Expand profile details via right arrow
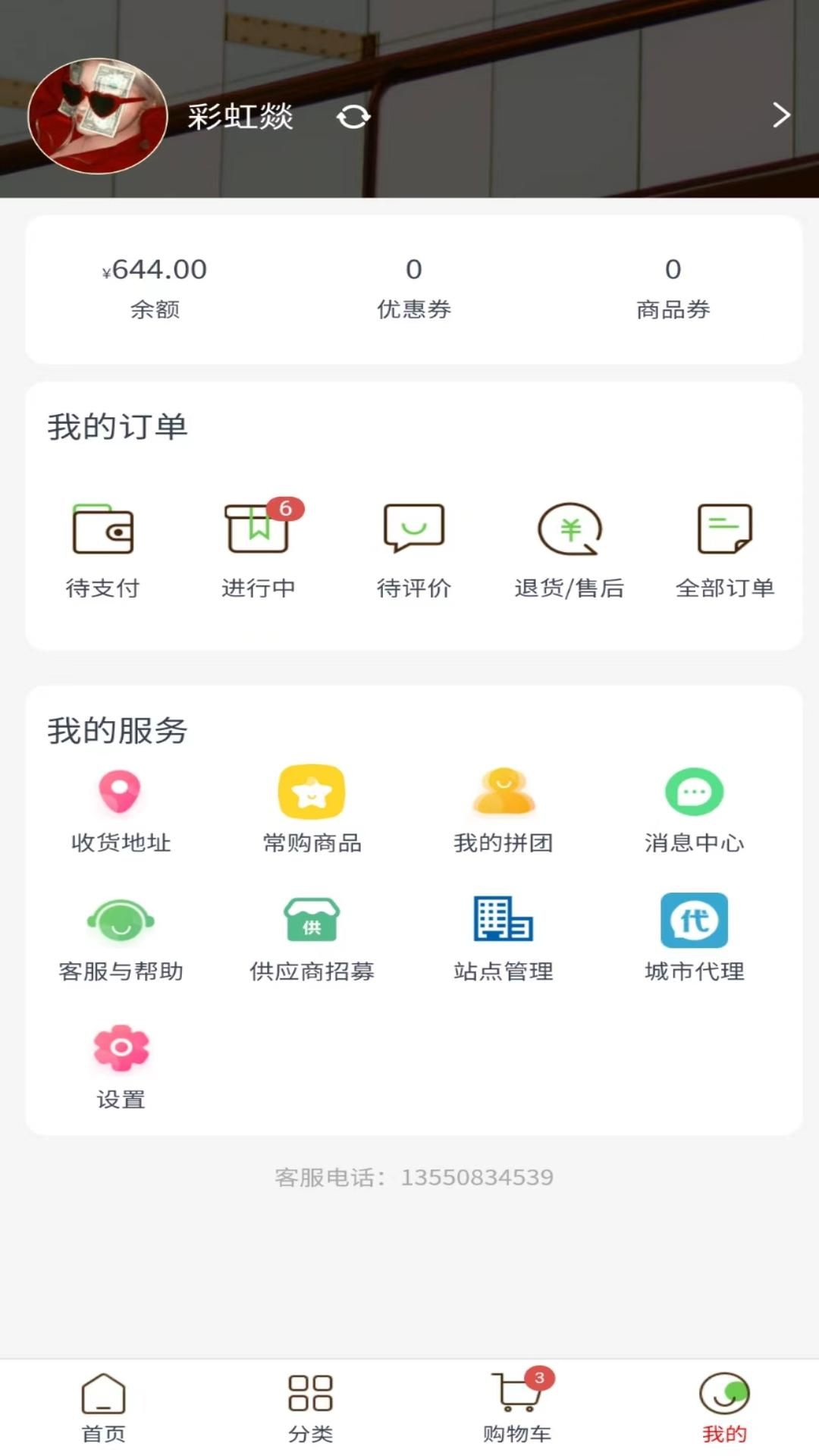 click(x=780, y=115)
